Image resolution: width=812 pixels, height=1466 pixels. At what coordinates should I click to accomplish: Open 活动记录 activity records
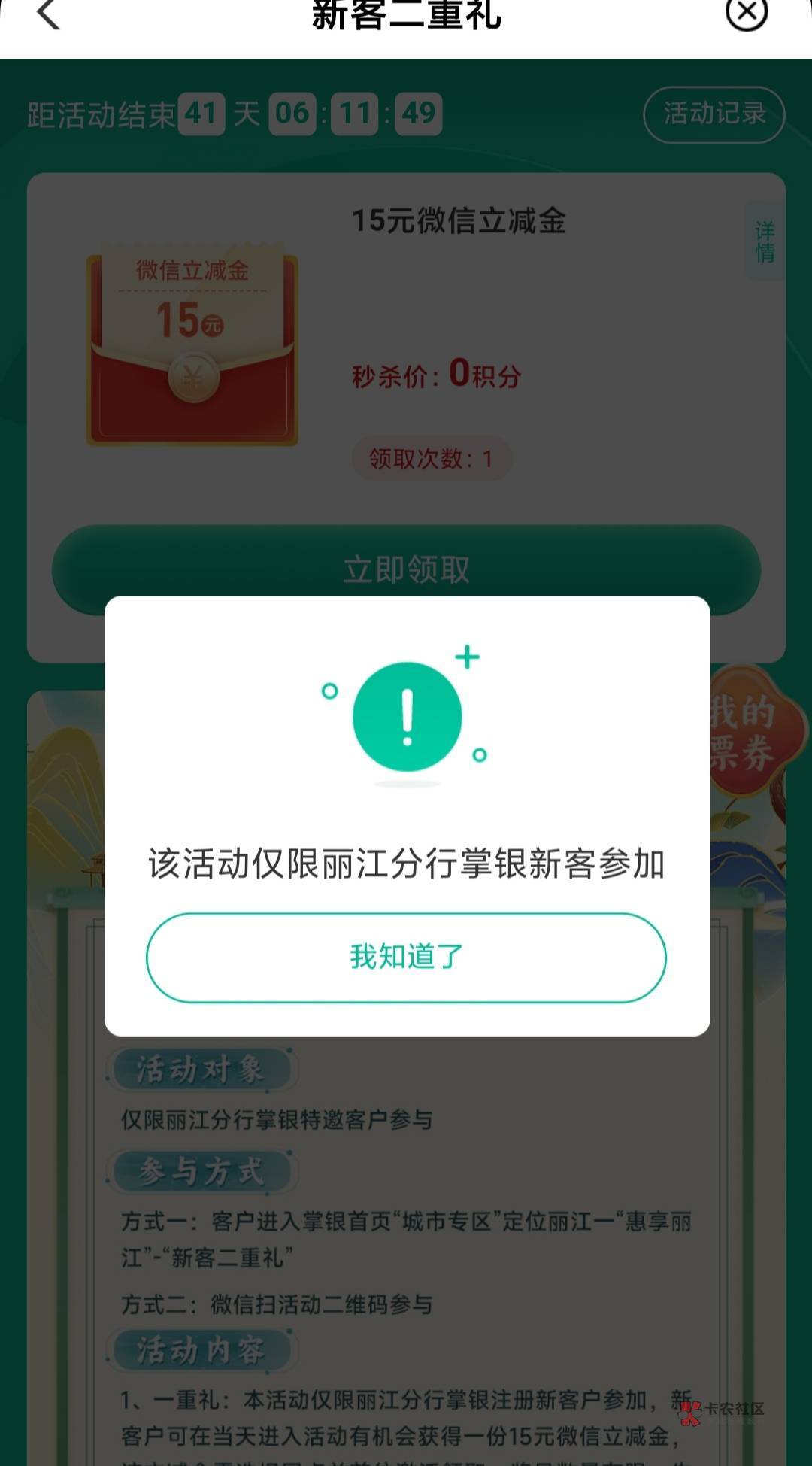point(714,114)
